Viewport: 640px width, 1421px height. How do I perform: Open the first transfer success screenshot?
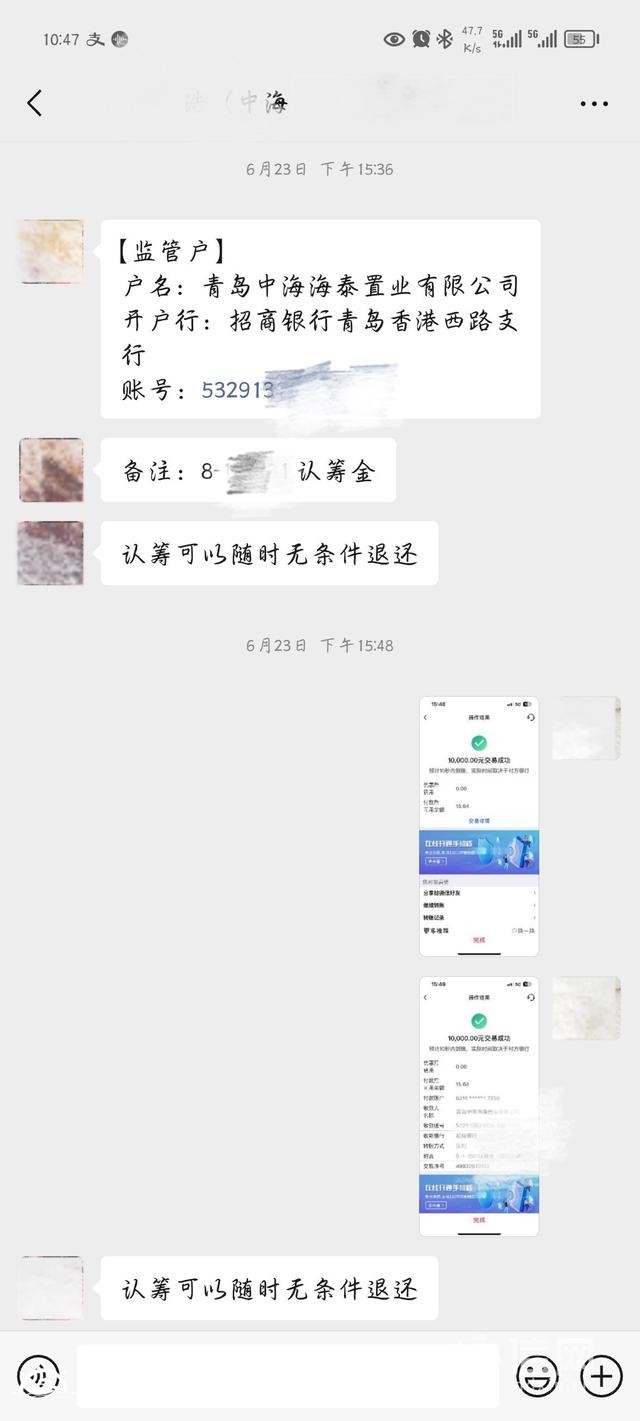478,825
